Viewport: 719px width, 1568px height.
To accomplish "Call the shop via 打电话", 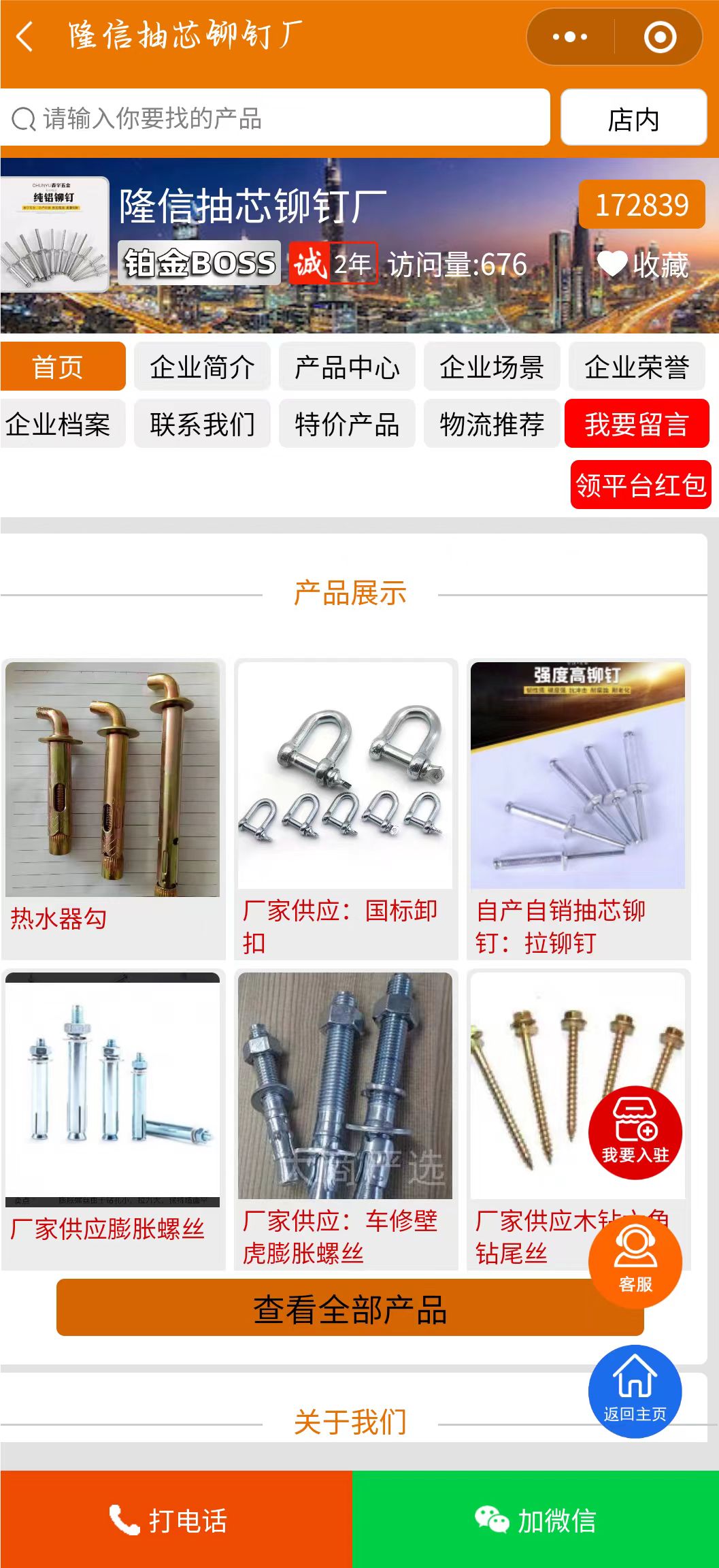I will point(176,1519).
